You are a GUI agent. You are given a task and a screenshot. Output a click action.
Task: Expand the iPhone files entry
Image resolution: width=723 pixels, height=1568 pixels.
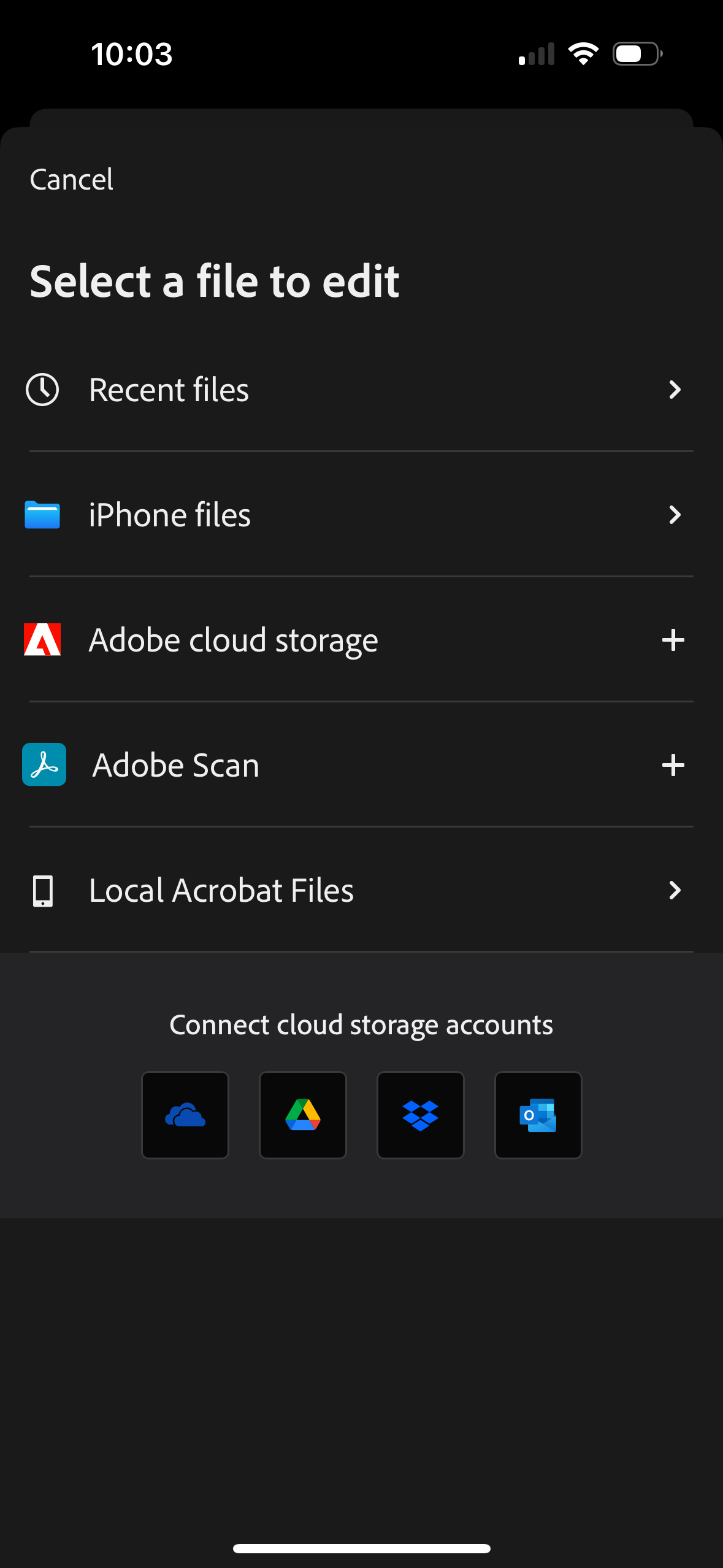(x=675, y=515)
